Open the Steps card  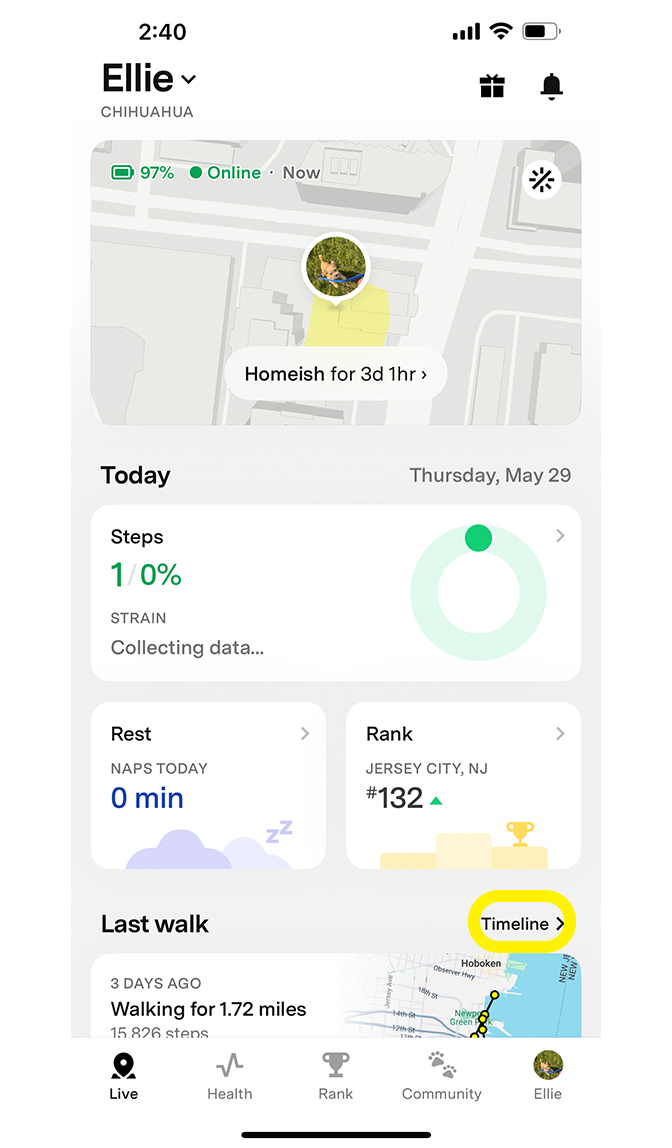(335, 592)
